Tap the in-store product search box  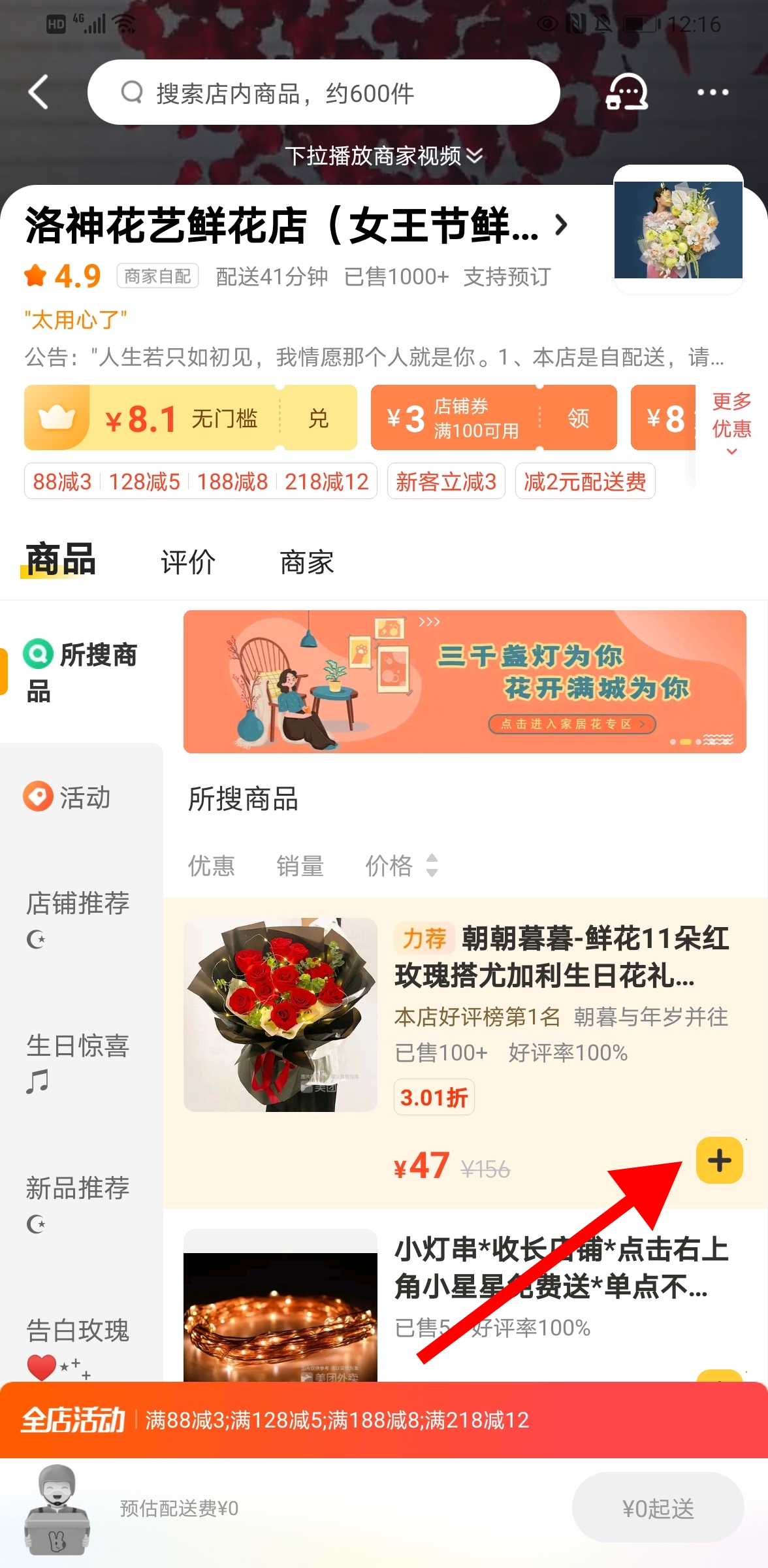323,93
